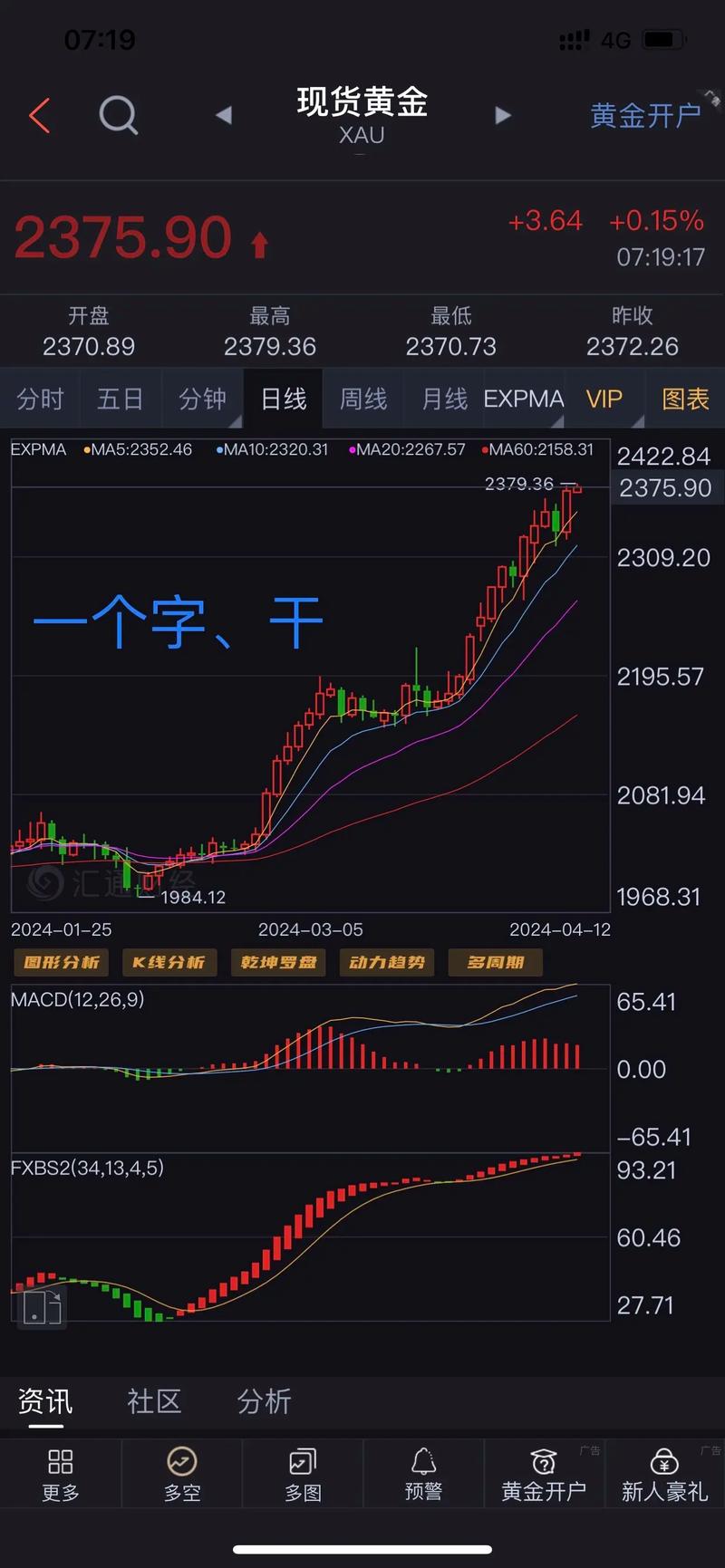Tap the left arrow to view previous instrument
This screenshot has height=1568, width=725.
point(224,116)
